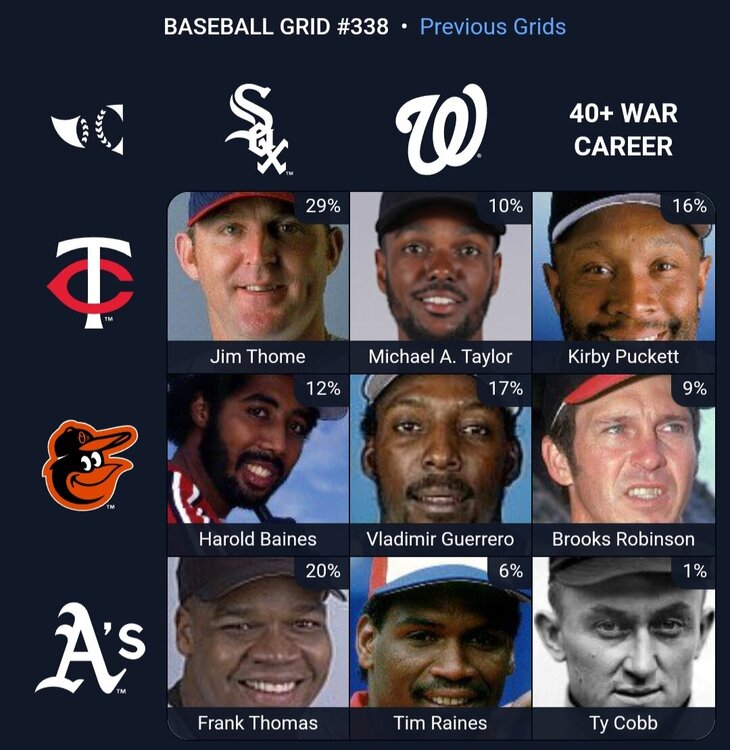Tap the Frank Thomas cell

[258, 646]
